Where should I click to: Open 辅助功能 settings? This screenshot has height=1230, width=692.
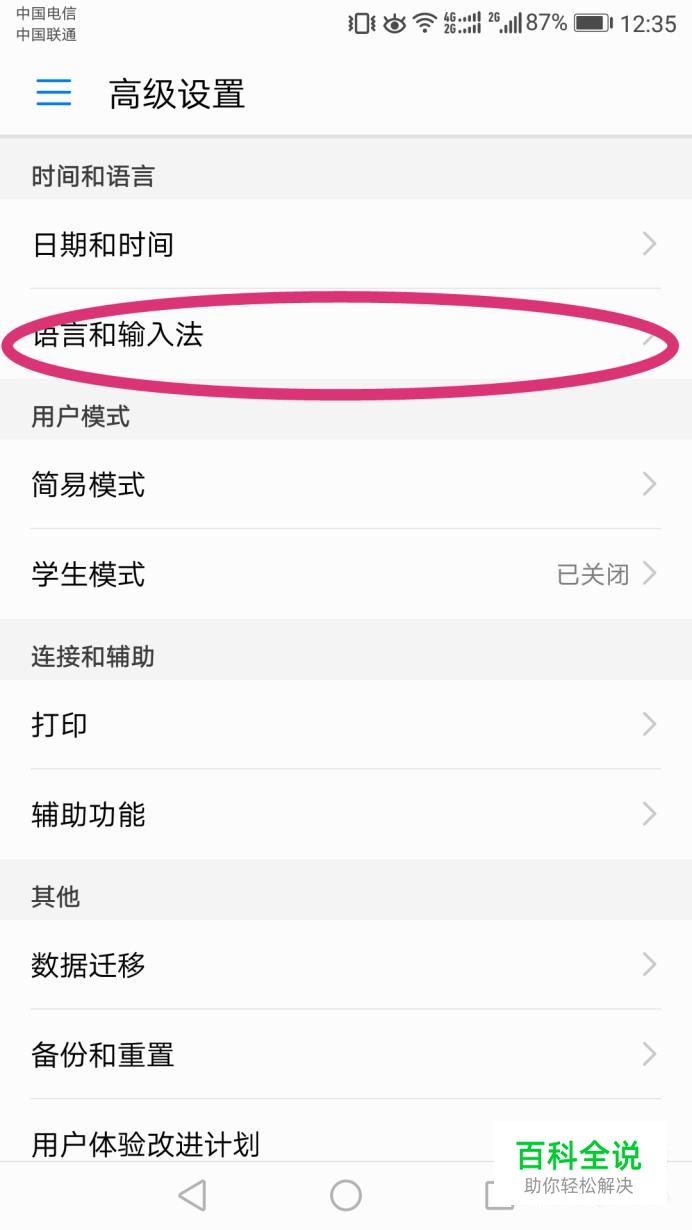point(346,814)
